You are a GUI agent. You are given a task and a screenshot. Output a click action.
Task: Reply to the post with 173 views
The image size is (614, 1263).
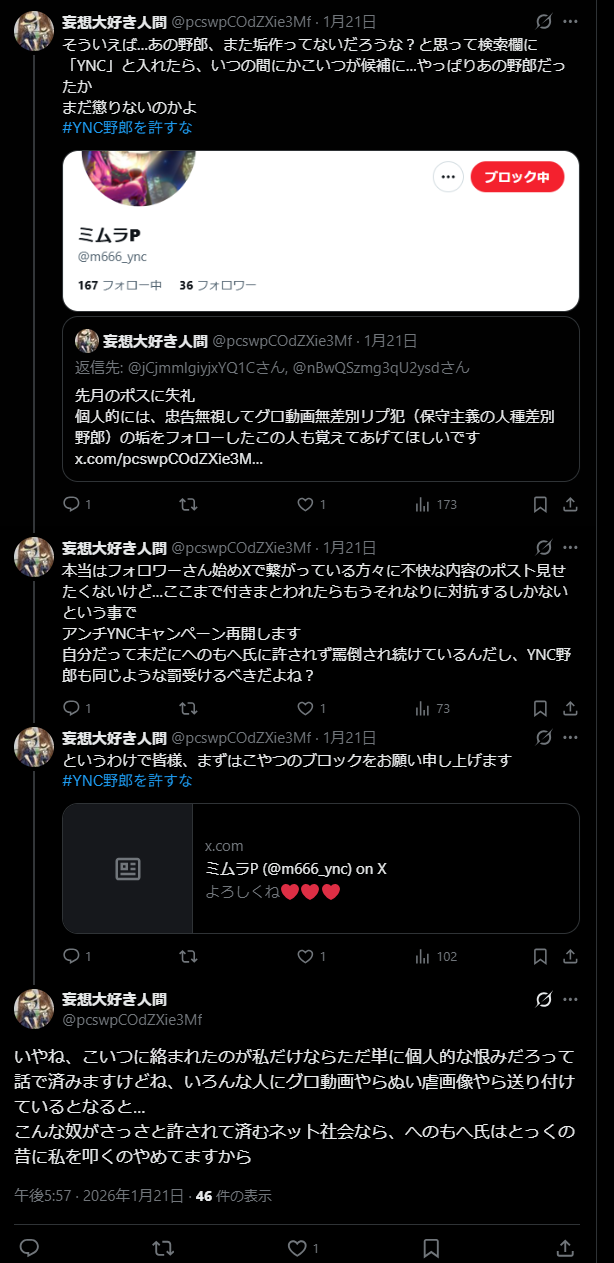coord(71,505)
